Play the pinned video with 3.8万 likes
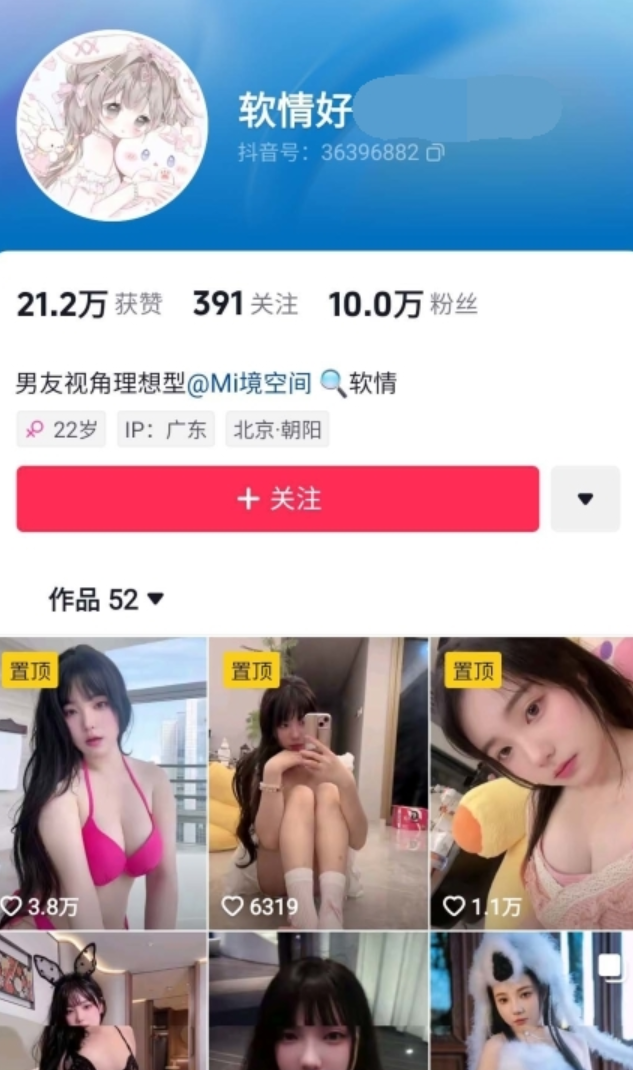 coord(103,784)
